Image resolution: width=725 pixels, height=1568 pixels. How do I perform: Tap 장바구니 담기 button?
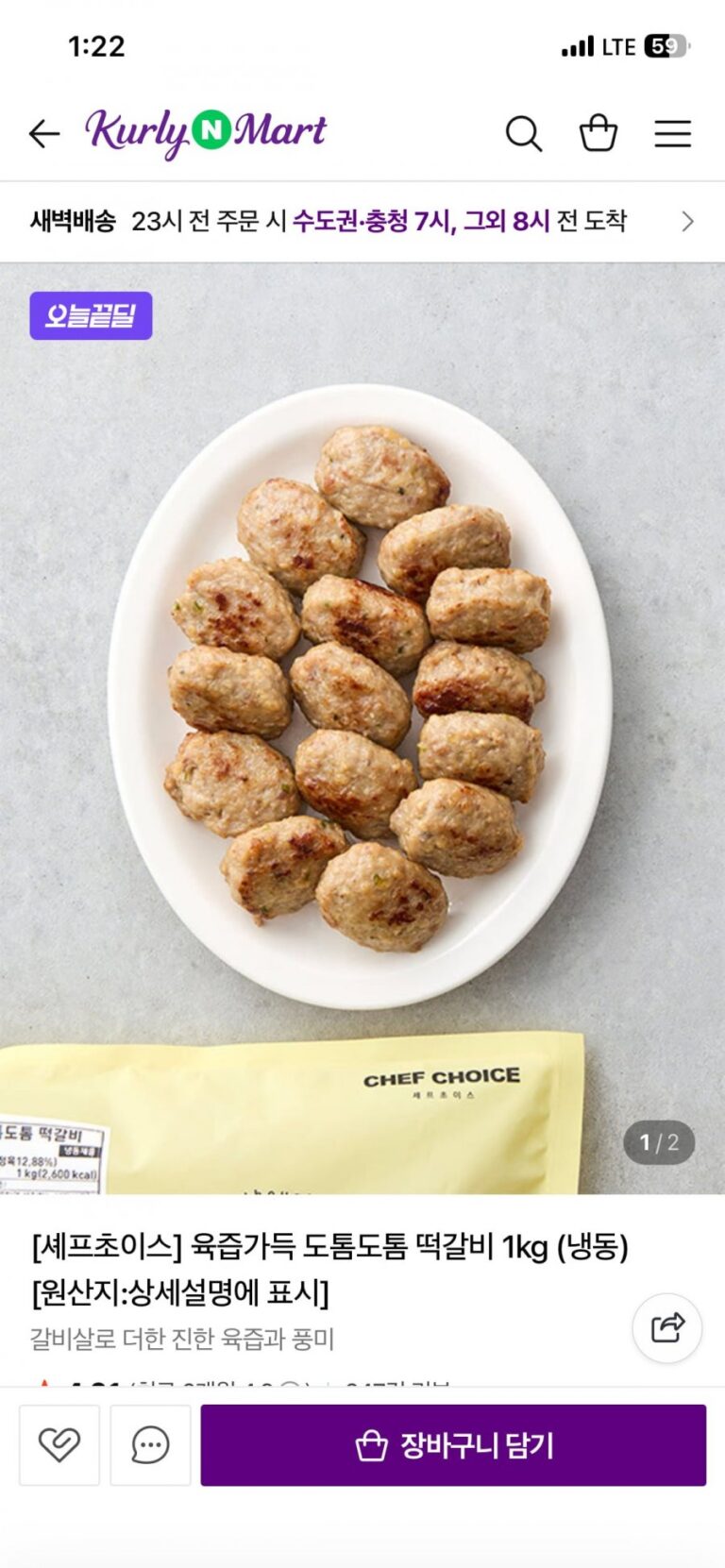[x=453, y=1444]
